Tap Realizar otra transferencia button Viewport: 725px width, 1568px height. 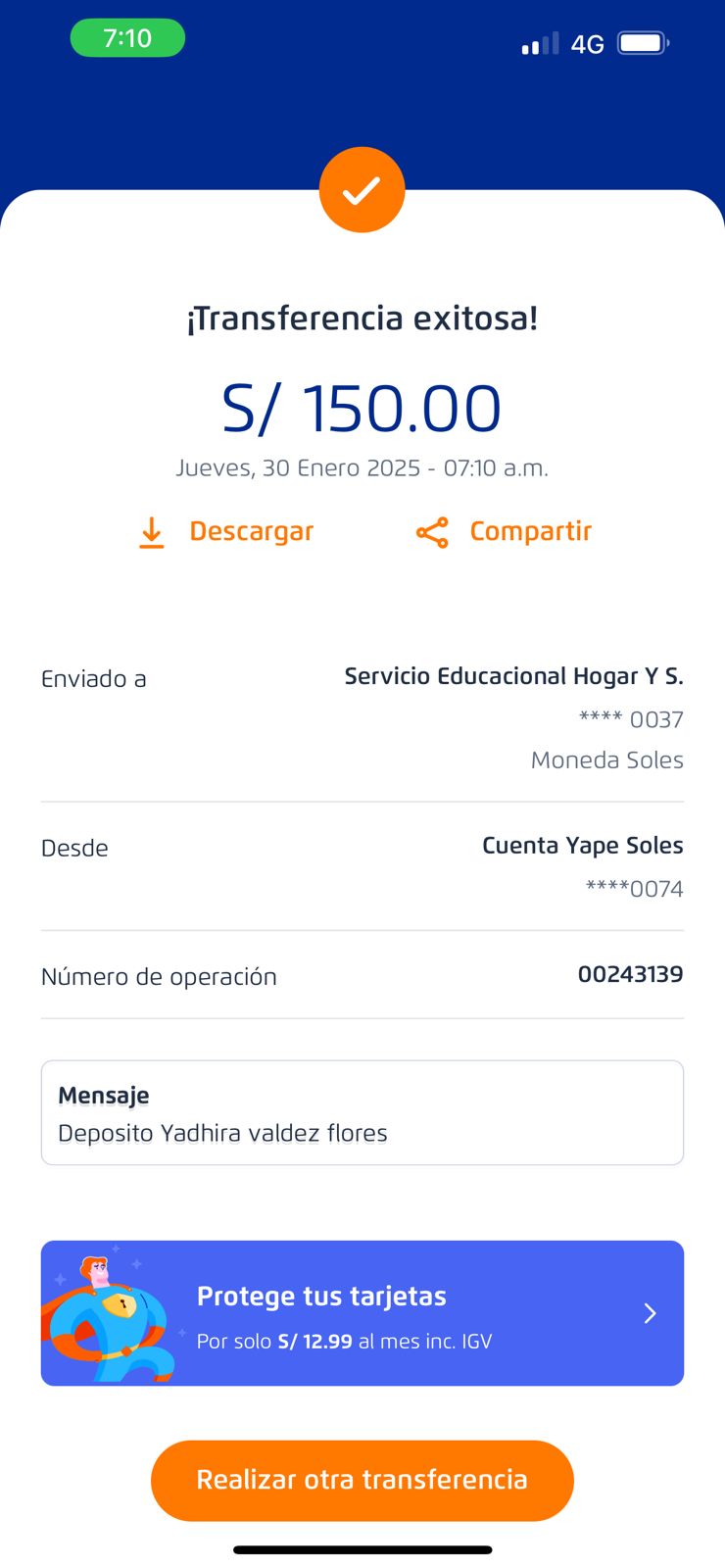[x=362, y=1480]
